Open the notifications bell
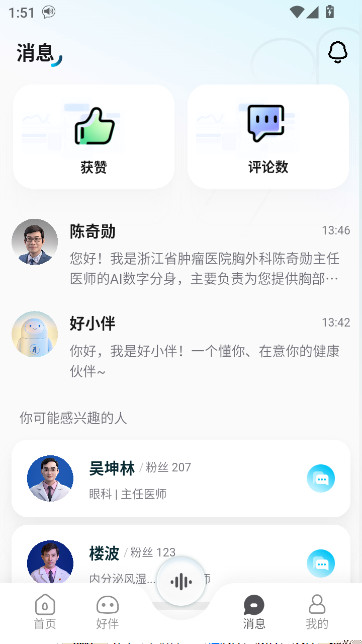The height and width of the screenshot is (644, 362). [x=338, y=53]
